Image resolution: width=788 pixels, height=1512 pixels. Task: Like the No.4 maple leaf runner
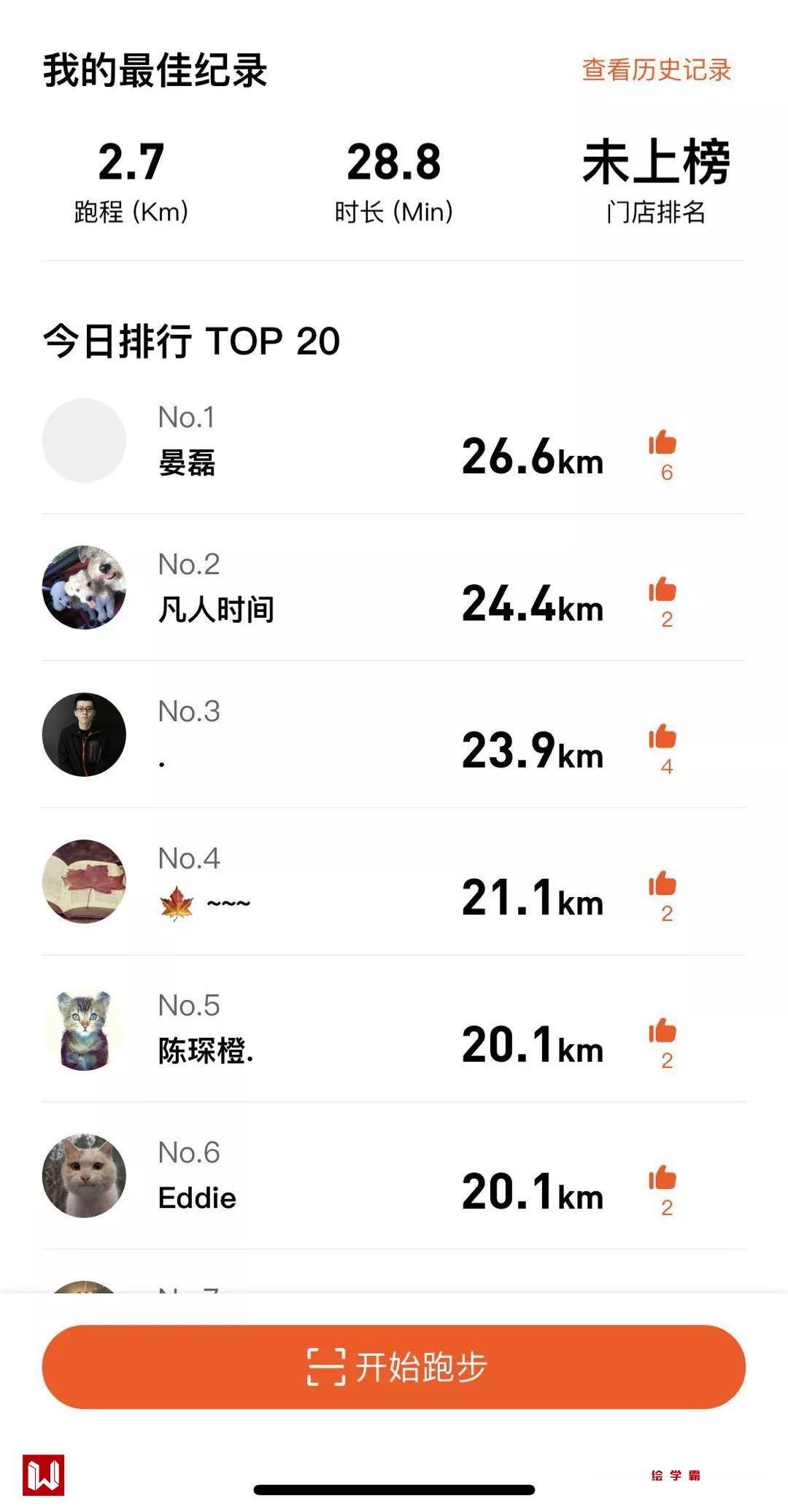point(663,884)
